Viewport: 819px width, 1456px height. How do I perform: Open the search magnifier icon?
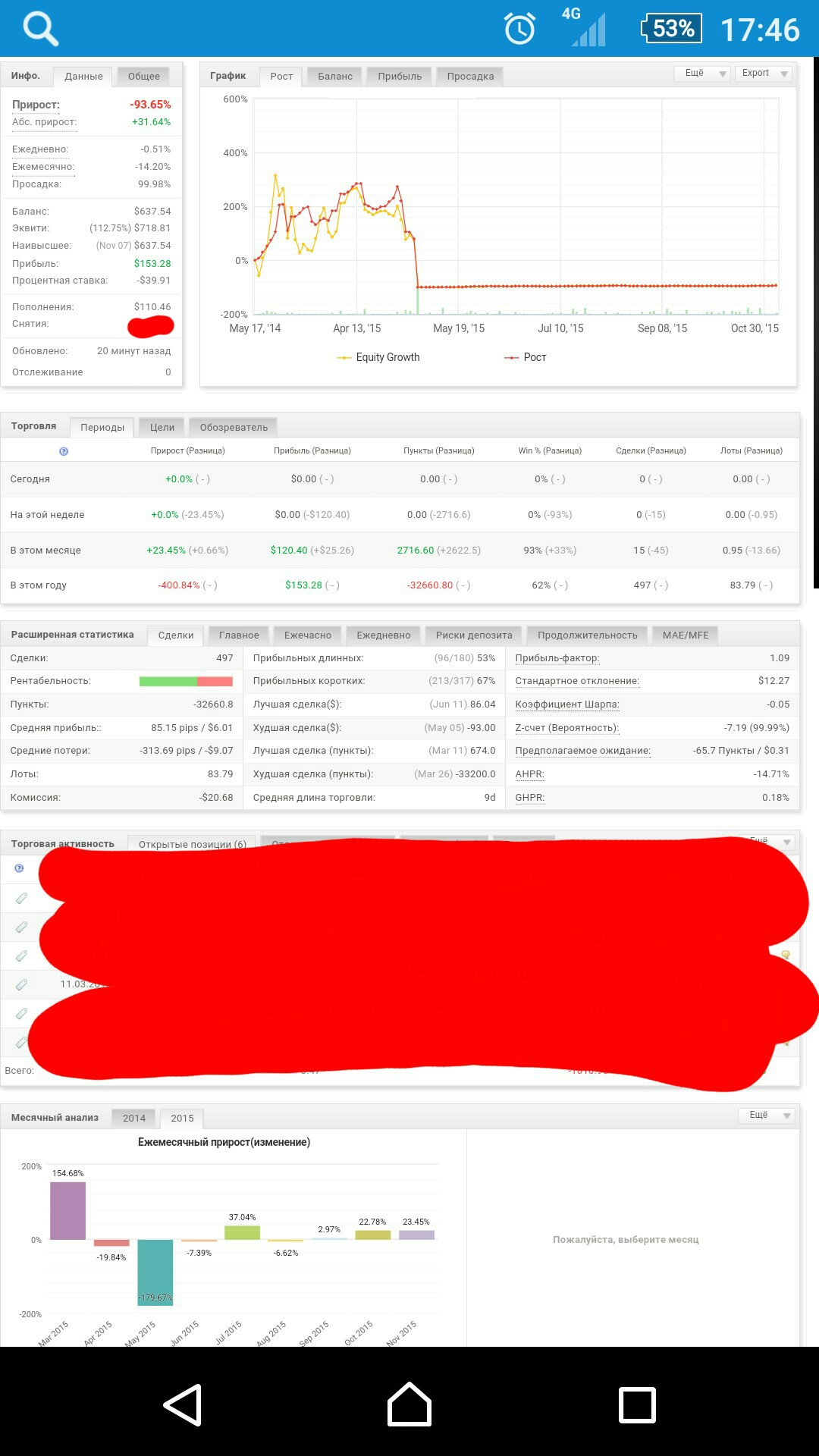click(40, 30)
